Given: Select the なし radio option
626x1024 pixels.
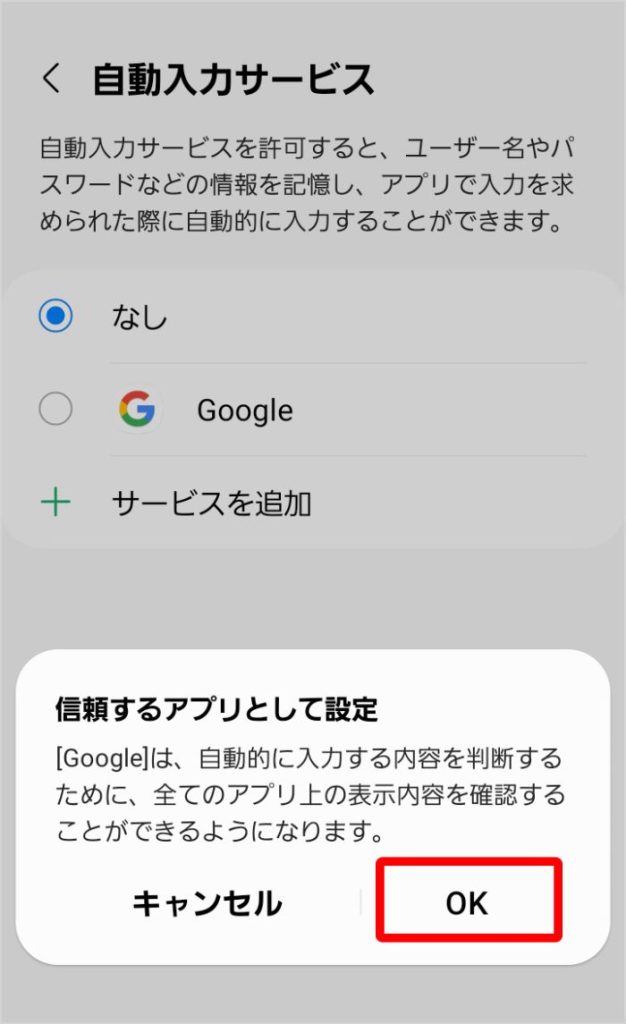Looking at the screenshot, I should click(56, 318).
